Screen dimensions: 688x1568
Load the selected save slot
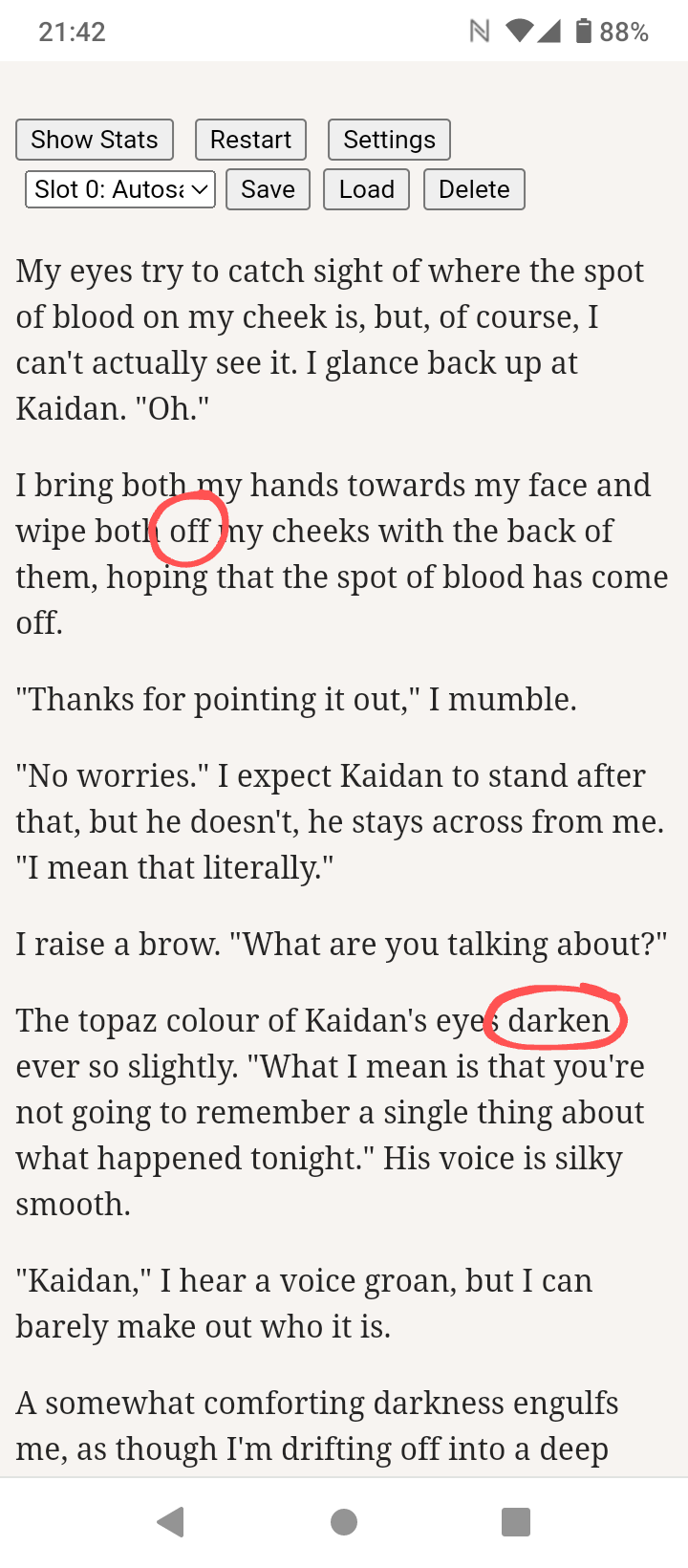tap(366, 189)
